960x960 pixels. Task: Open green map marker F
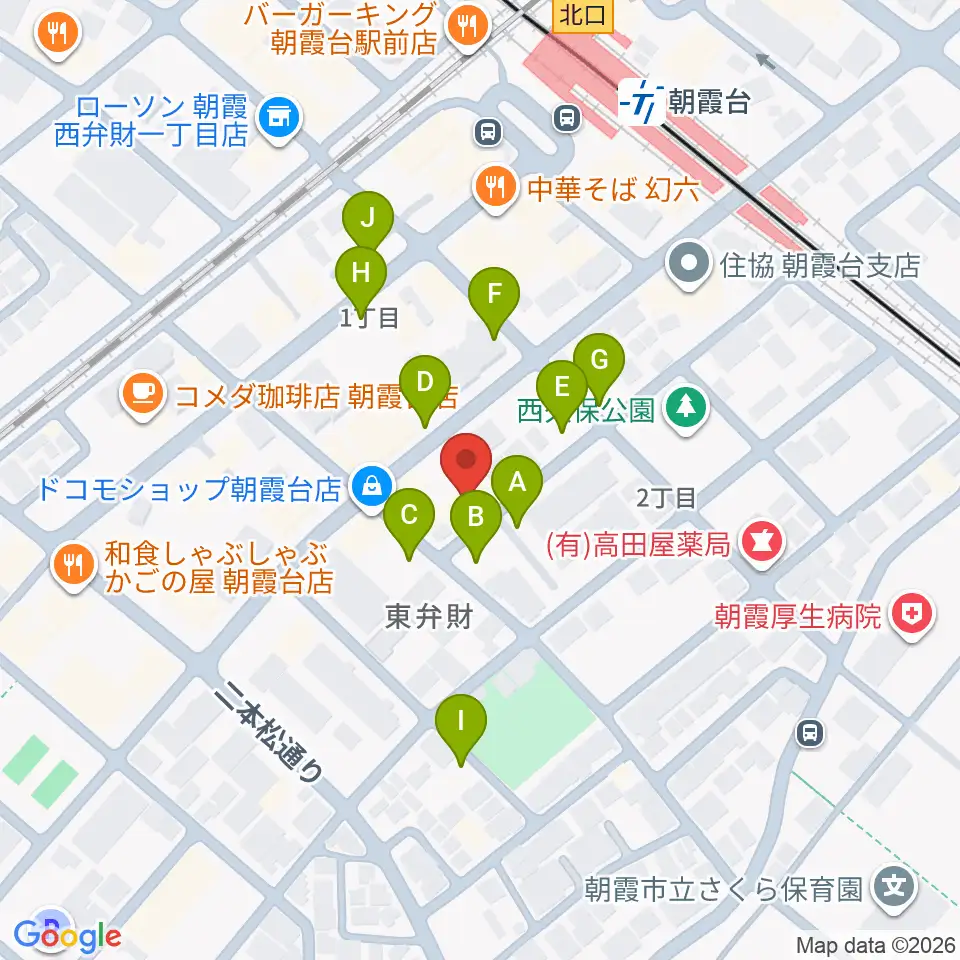pos(493,302)
